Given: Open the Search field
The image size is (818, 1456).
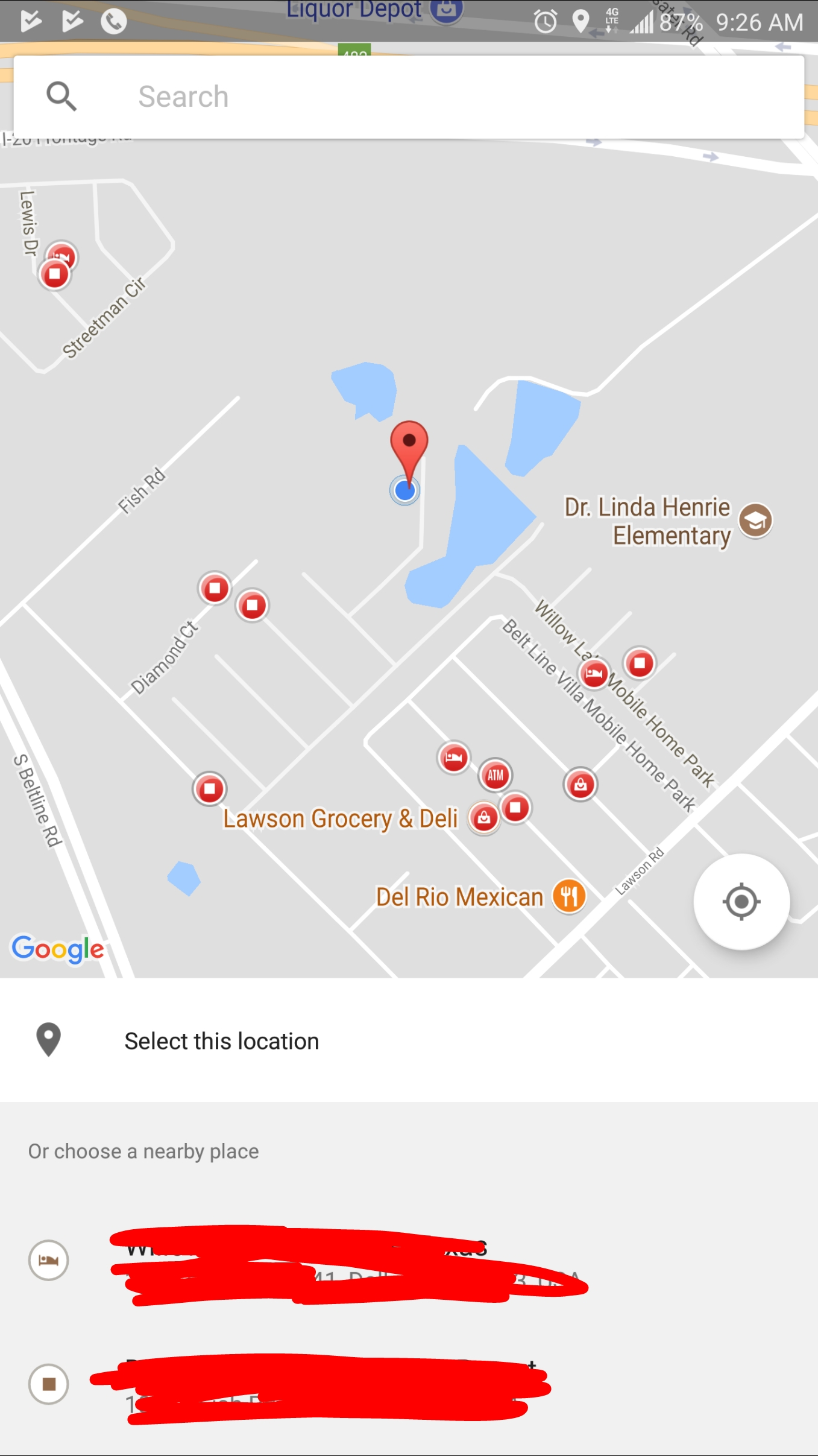Looking at the screenshot, I should 422,97.
